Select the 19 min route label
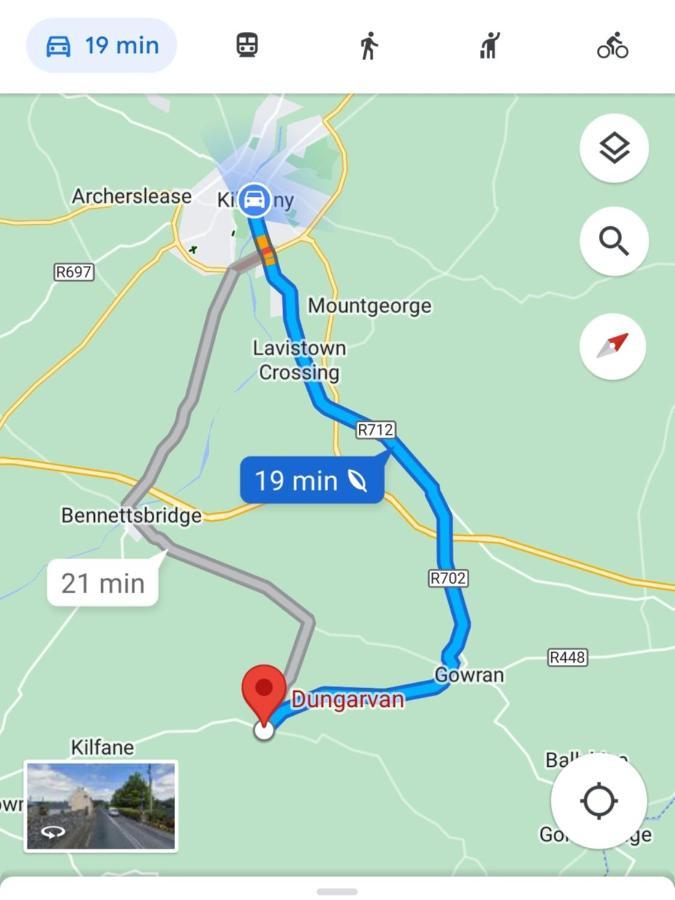 pos(311,481)
